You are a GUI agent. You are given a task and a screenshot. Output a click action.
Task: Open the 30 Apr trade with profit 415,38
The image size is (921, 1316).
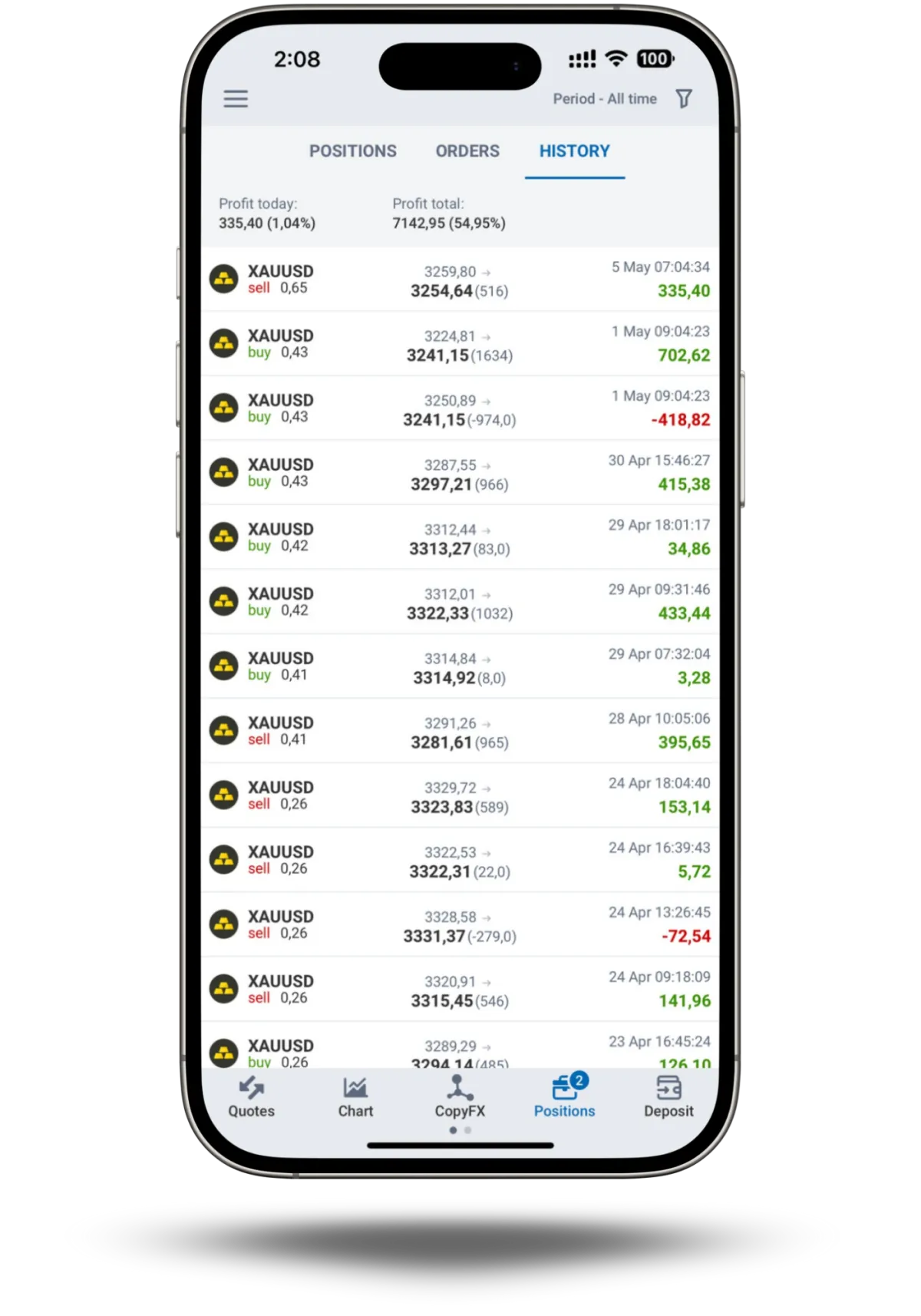click(x=459, y=474)
